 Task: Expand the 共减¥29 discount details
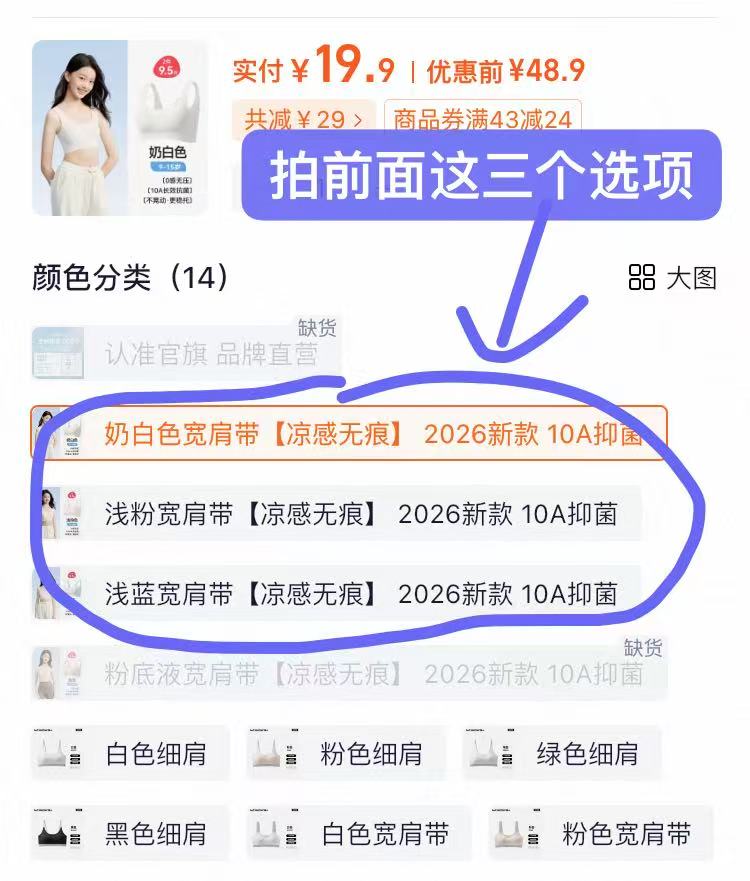pyautogui.click(x=304, y=120)
